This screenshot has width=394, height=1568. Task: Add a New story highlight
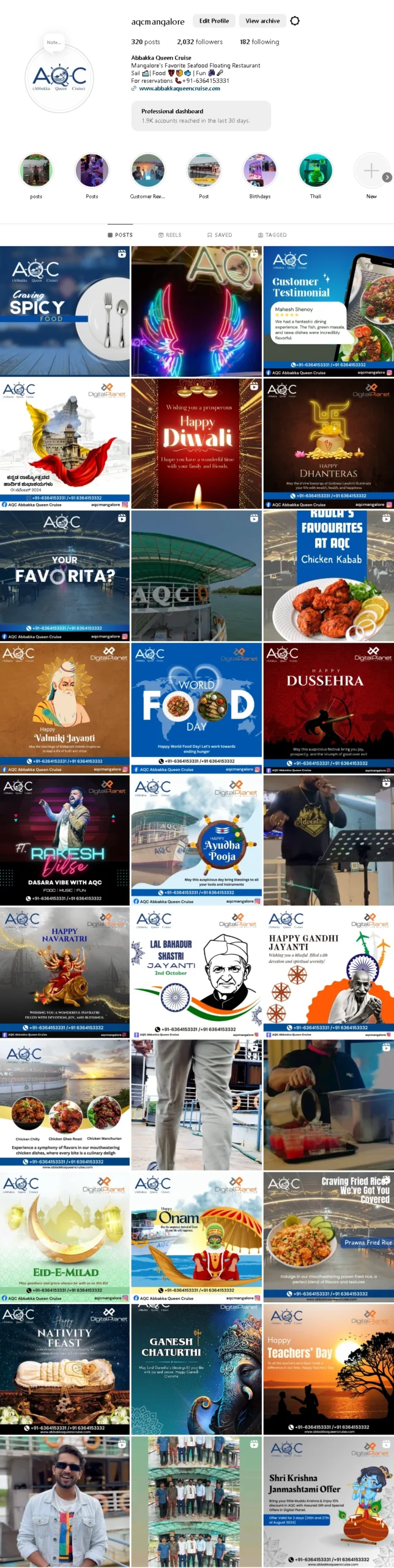coord(371,170)
